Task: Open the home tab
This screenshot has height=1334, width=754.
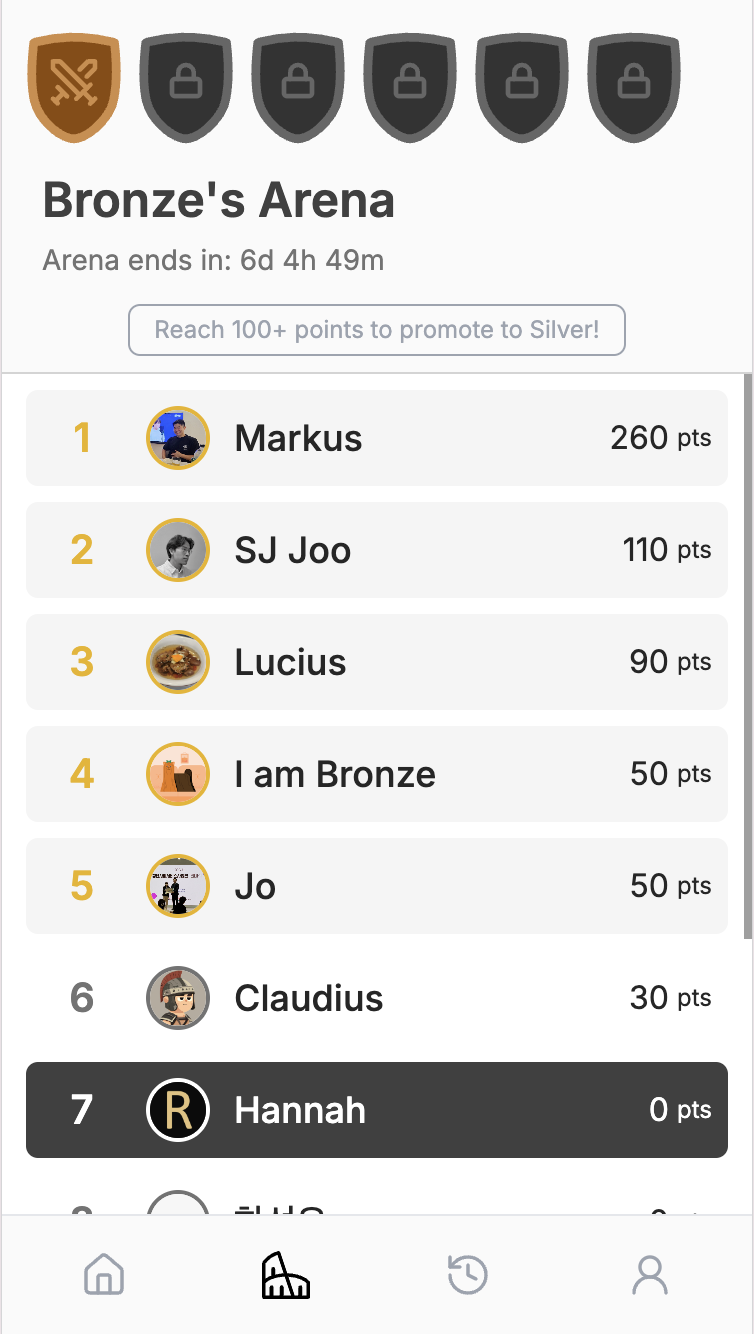Action: (x=104, y=1275)
